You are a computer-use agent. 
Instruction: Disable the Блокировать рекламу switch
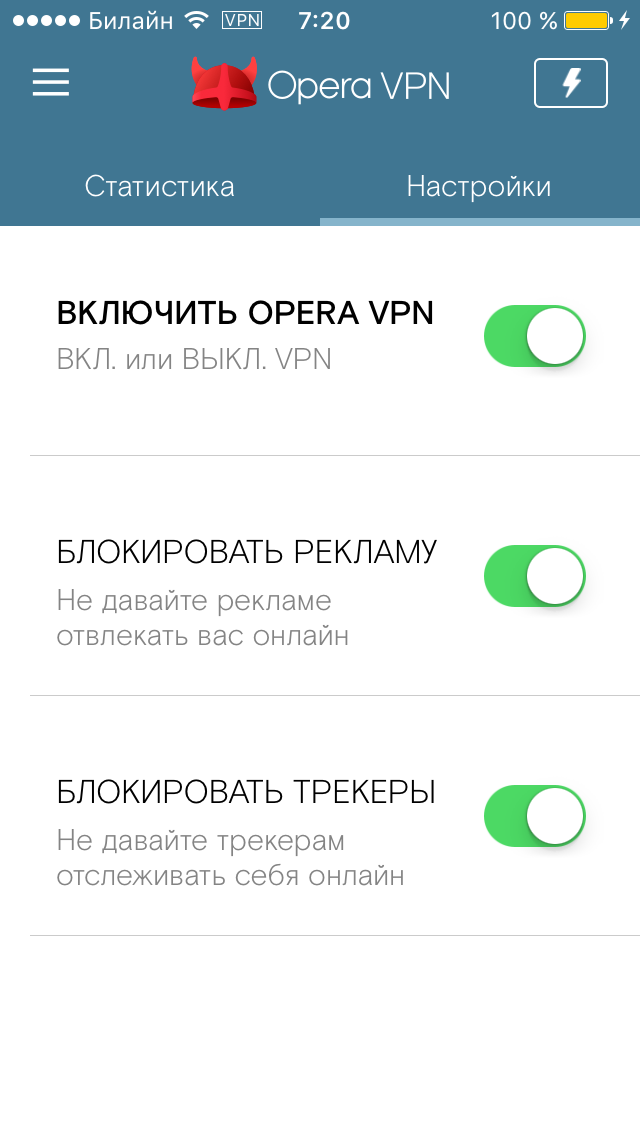(x=534, y=576)
